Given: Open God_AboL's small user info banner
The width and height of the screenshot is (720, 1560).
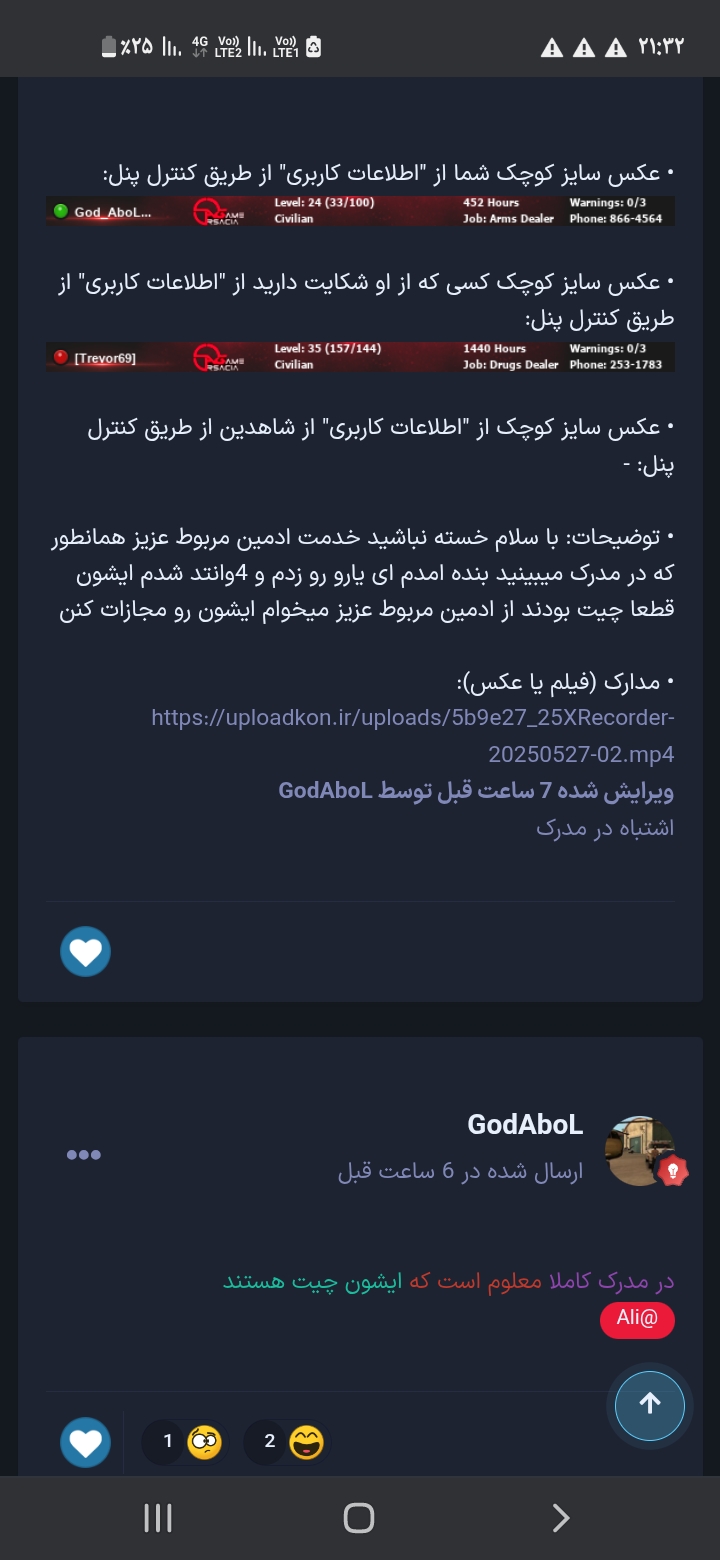Looking at the screenshot, I should [360, 210].
